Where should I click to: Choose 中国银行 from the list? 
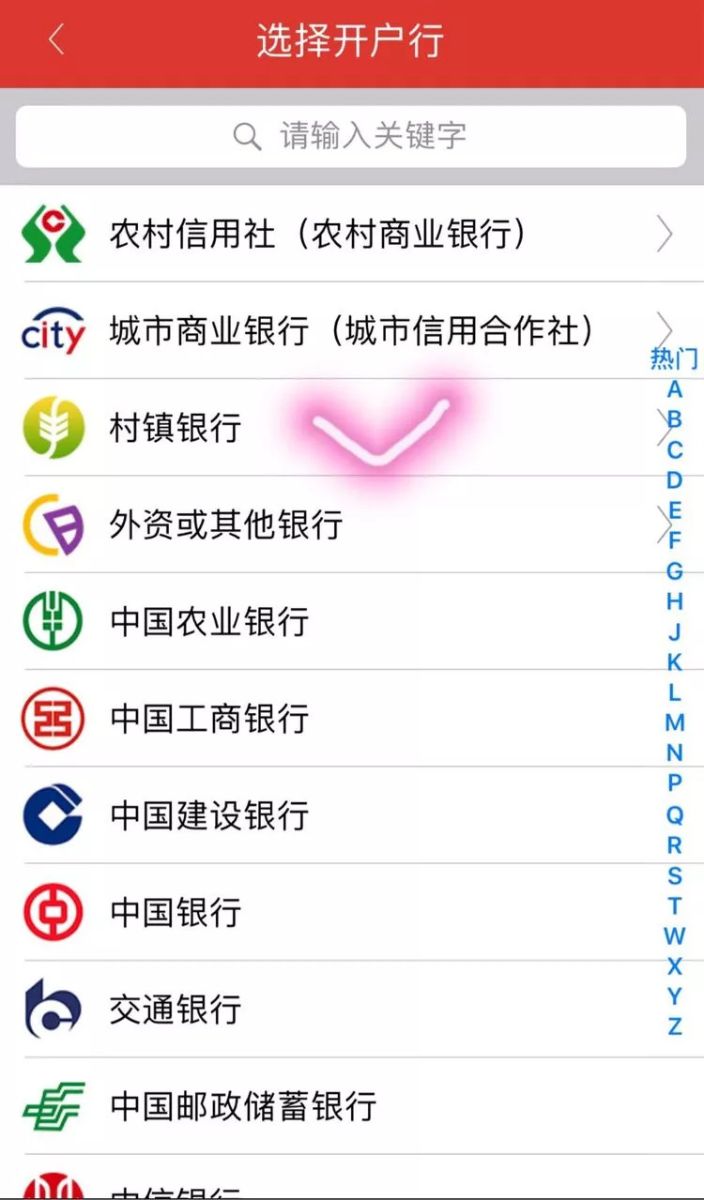[176, 912]
